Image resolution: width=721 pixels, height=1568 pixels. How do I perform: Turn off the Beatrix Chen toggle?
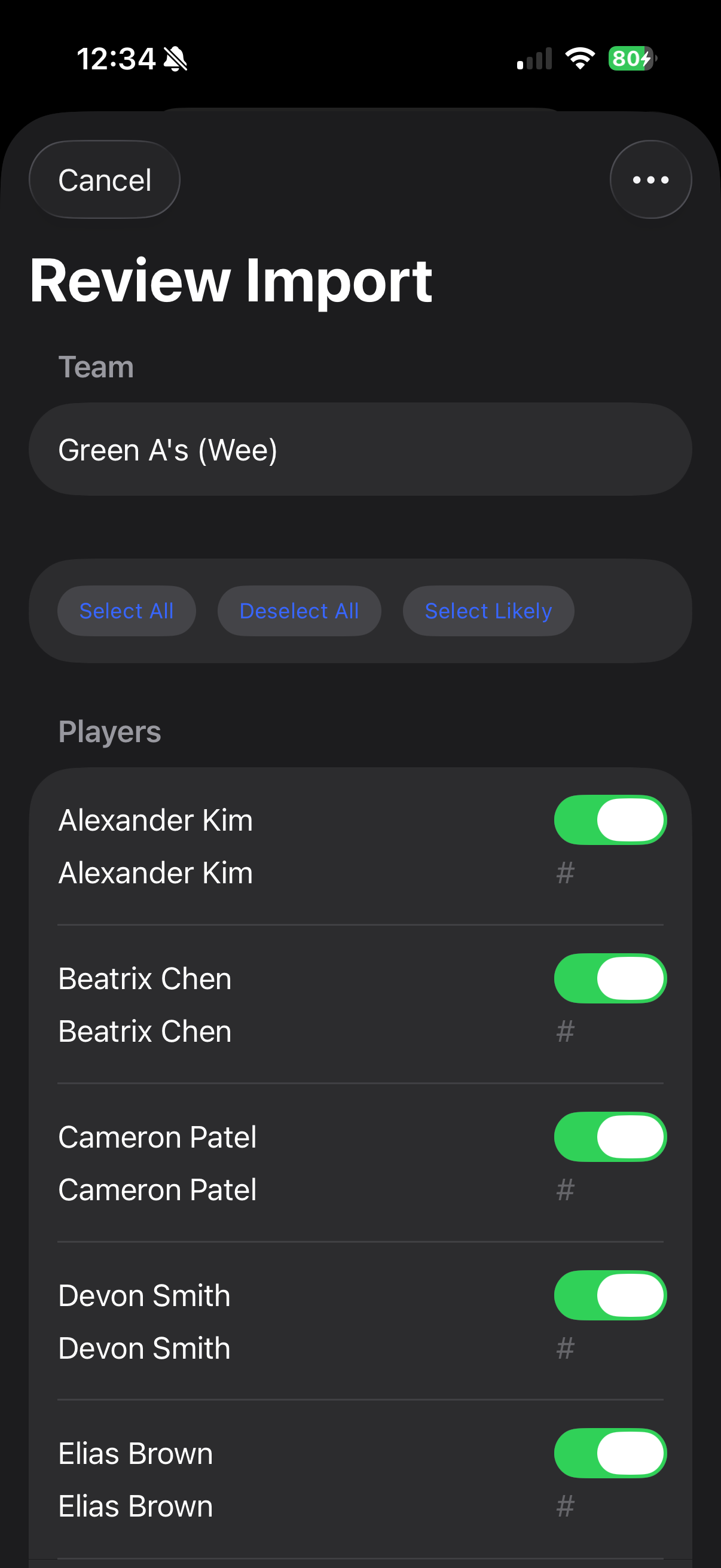pos(610,978)
